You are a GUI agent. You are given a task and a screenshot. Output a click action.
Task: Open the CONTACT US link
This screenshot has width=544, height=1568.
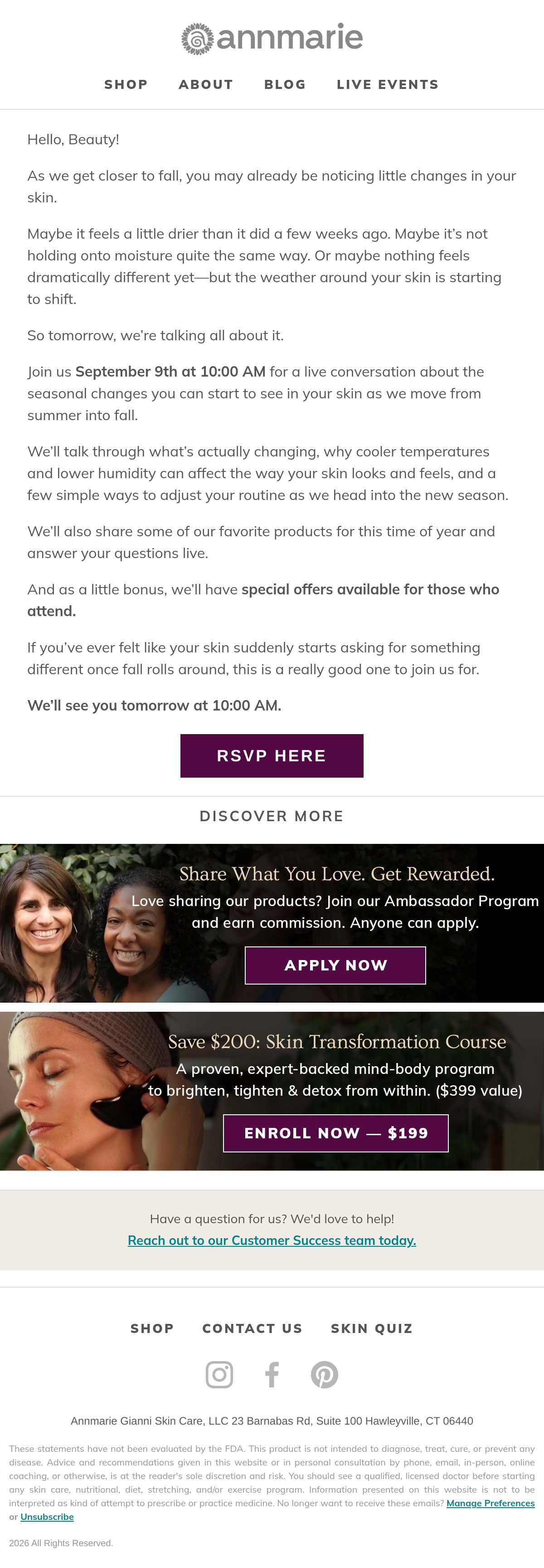point(253,1328)
